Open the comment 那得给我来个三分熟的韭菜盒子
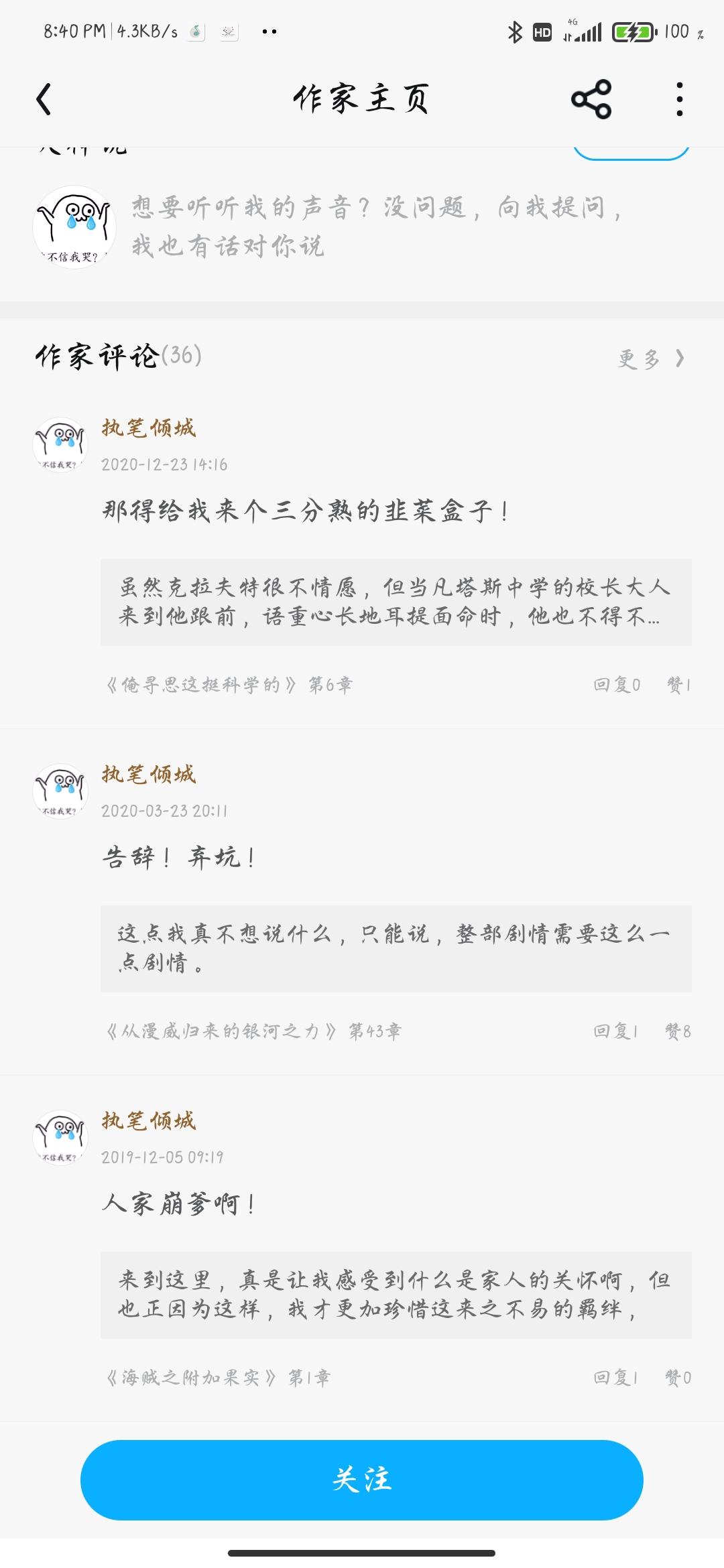The height and width of the screenshot is (1568, 724). [305, 511]
